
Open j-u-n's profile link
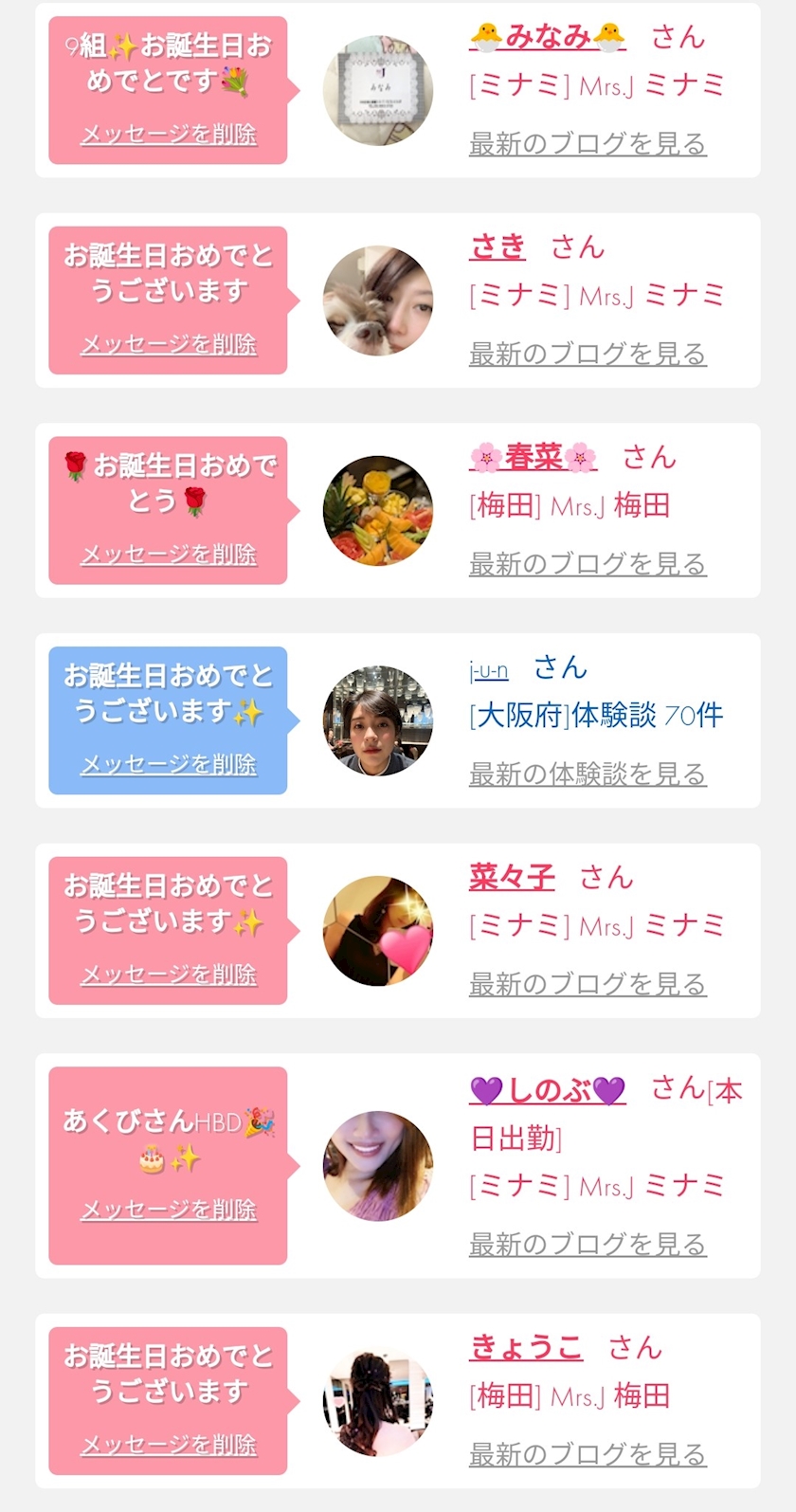click(489, 670)
